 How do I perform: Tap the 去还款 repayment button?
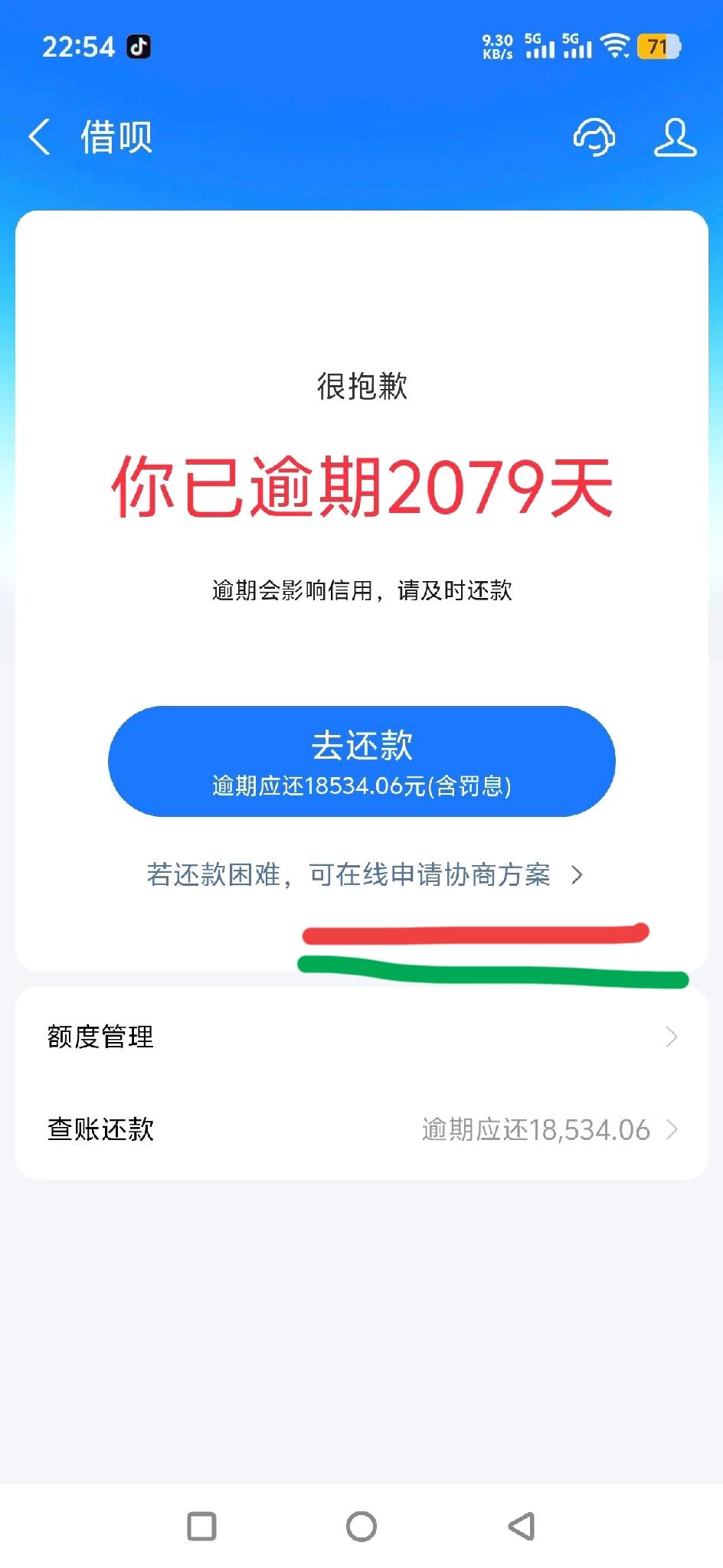pyautogui.click(x=361, y=762)
